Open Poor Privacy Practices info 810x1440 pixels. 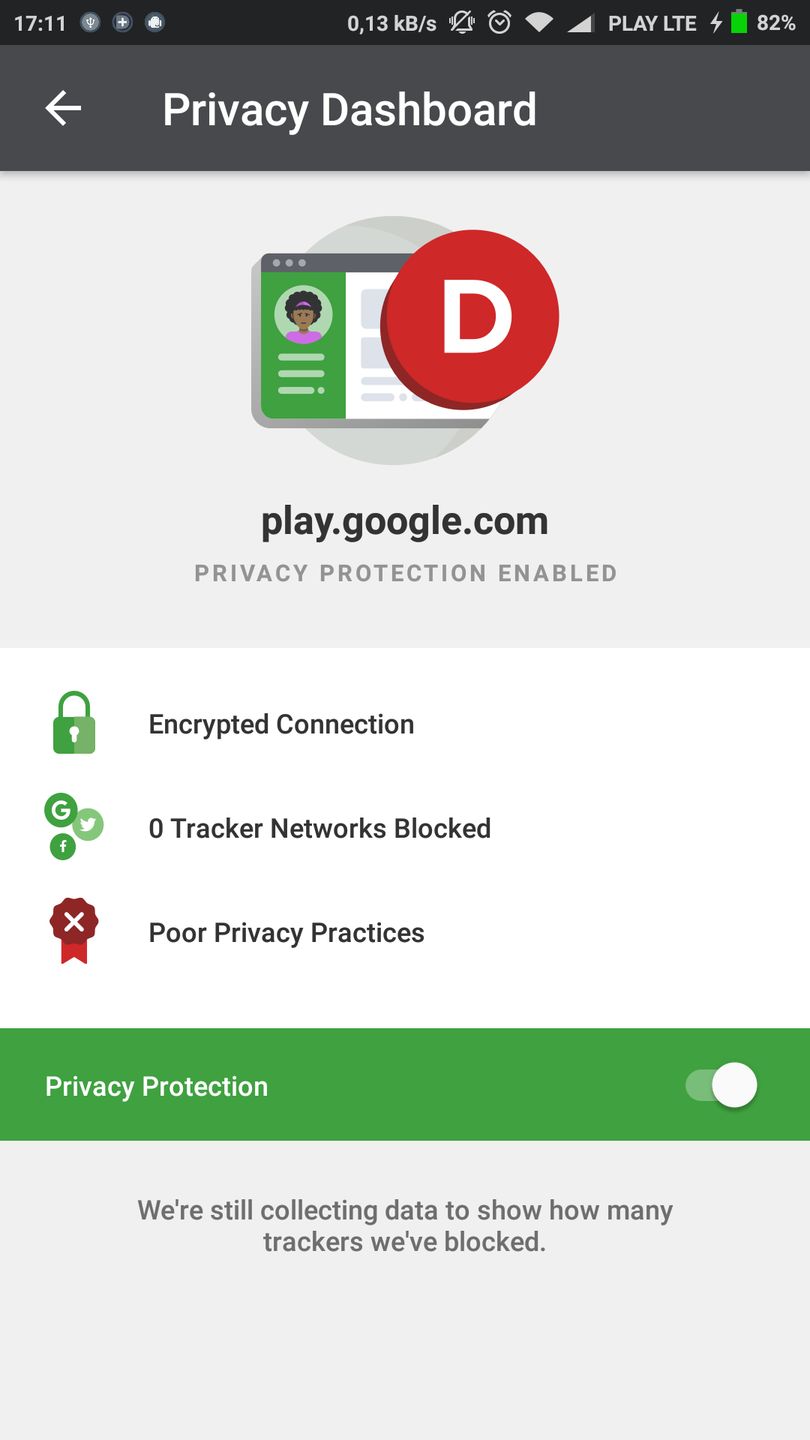(286, 932)
